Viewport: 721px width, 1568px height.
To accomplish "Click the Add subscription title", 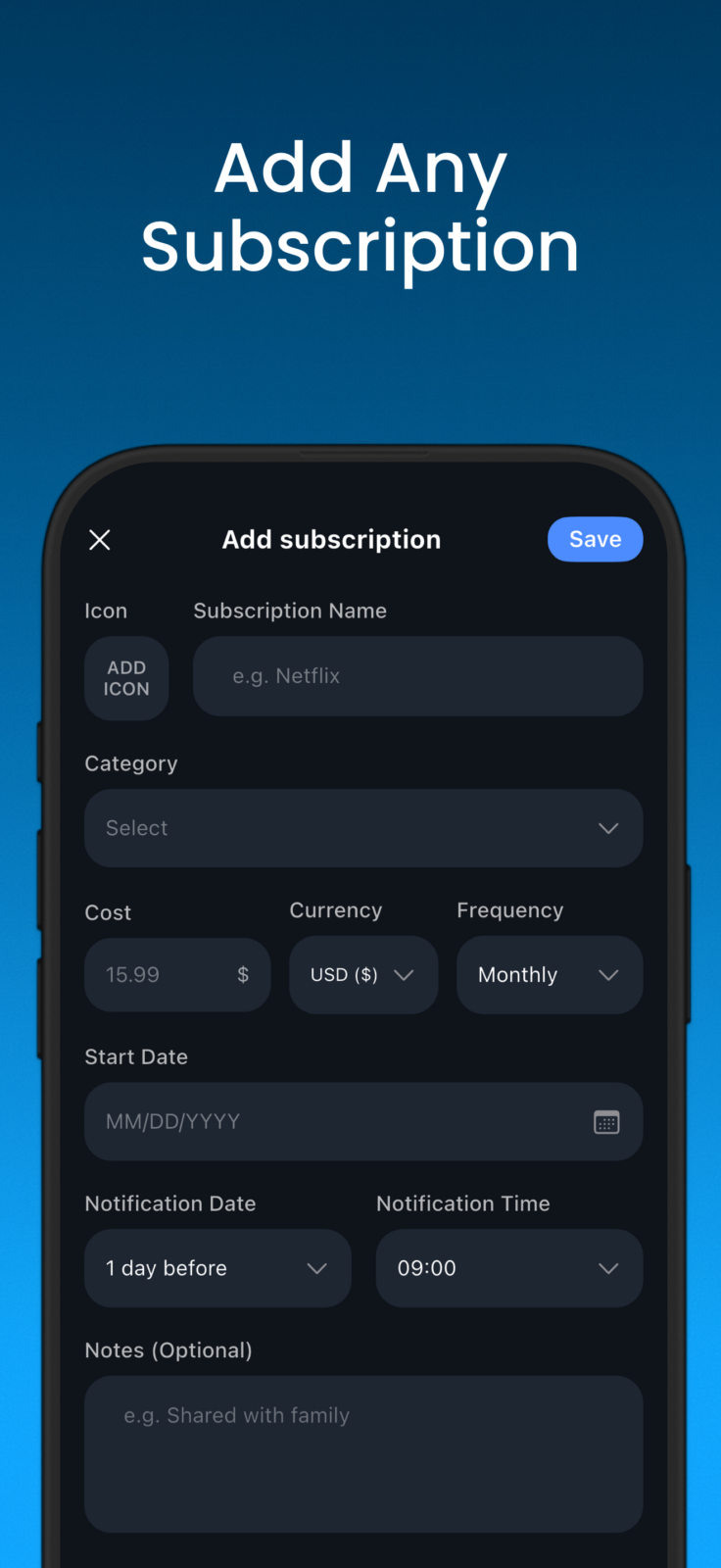I will point(331,539).
